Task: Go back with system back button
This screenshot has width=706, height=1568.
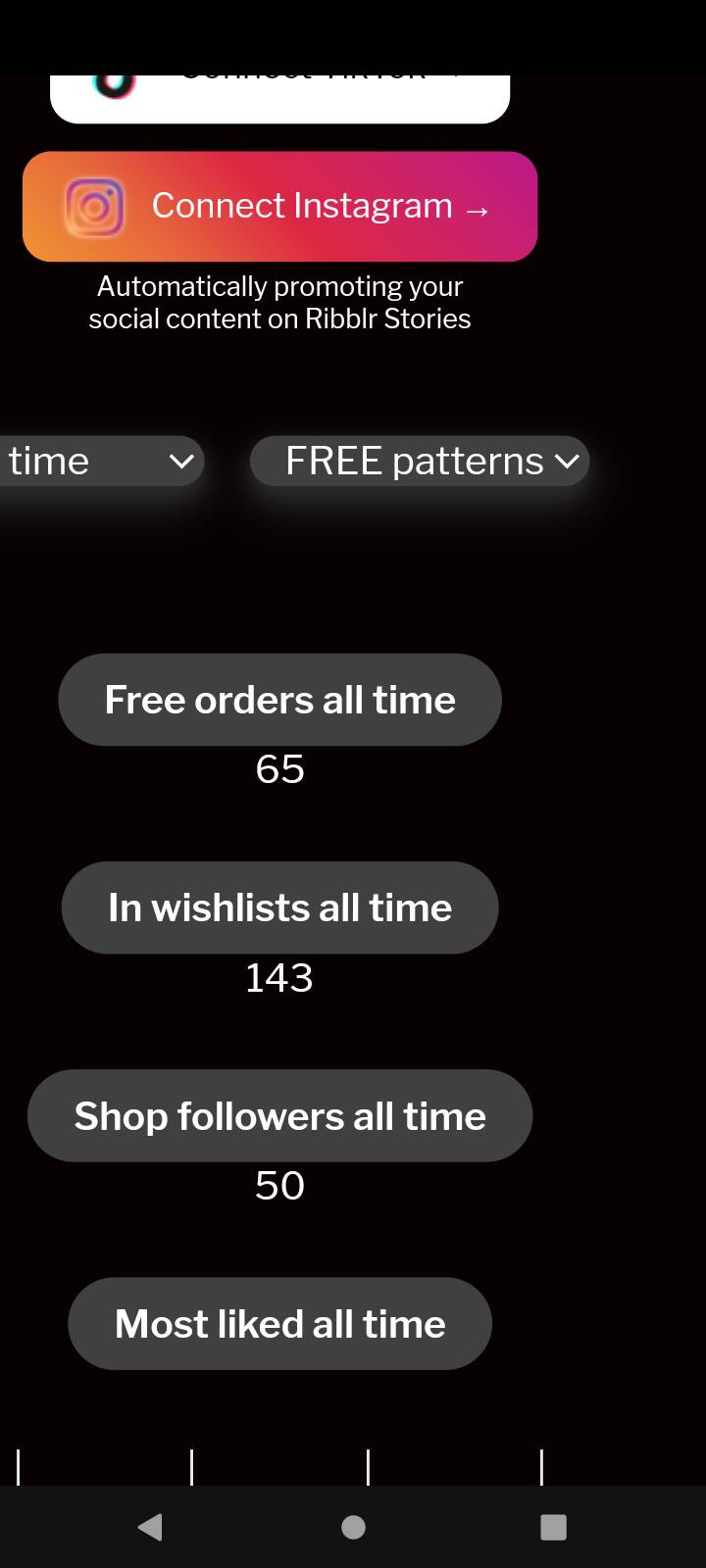Action: point(151,1527)
